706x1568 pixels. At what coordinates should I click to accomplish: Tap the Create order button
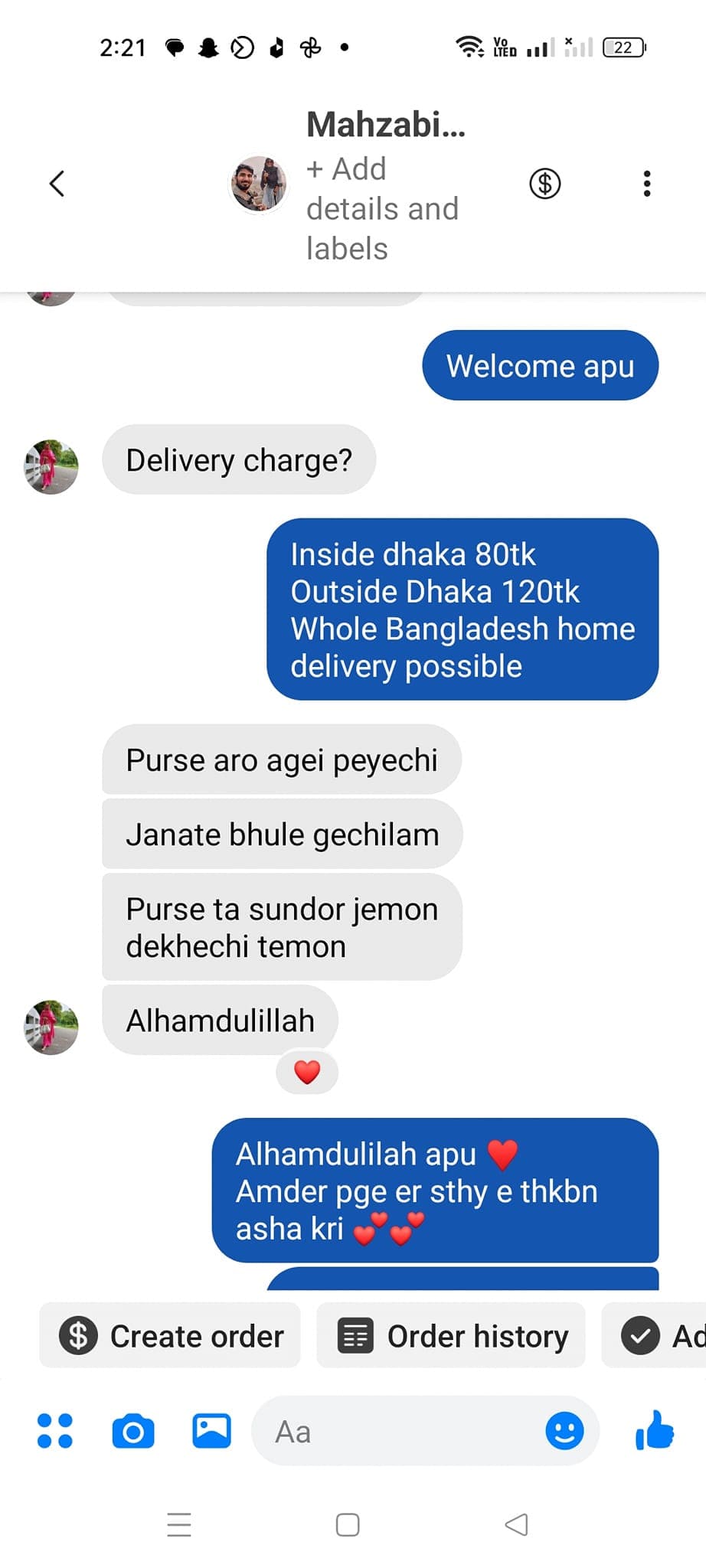tap(171, 1336)
